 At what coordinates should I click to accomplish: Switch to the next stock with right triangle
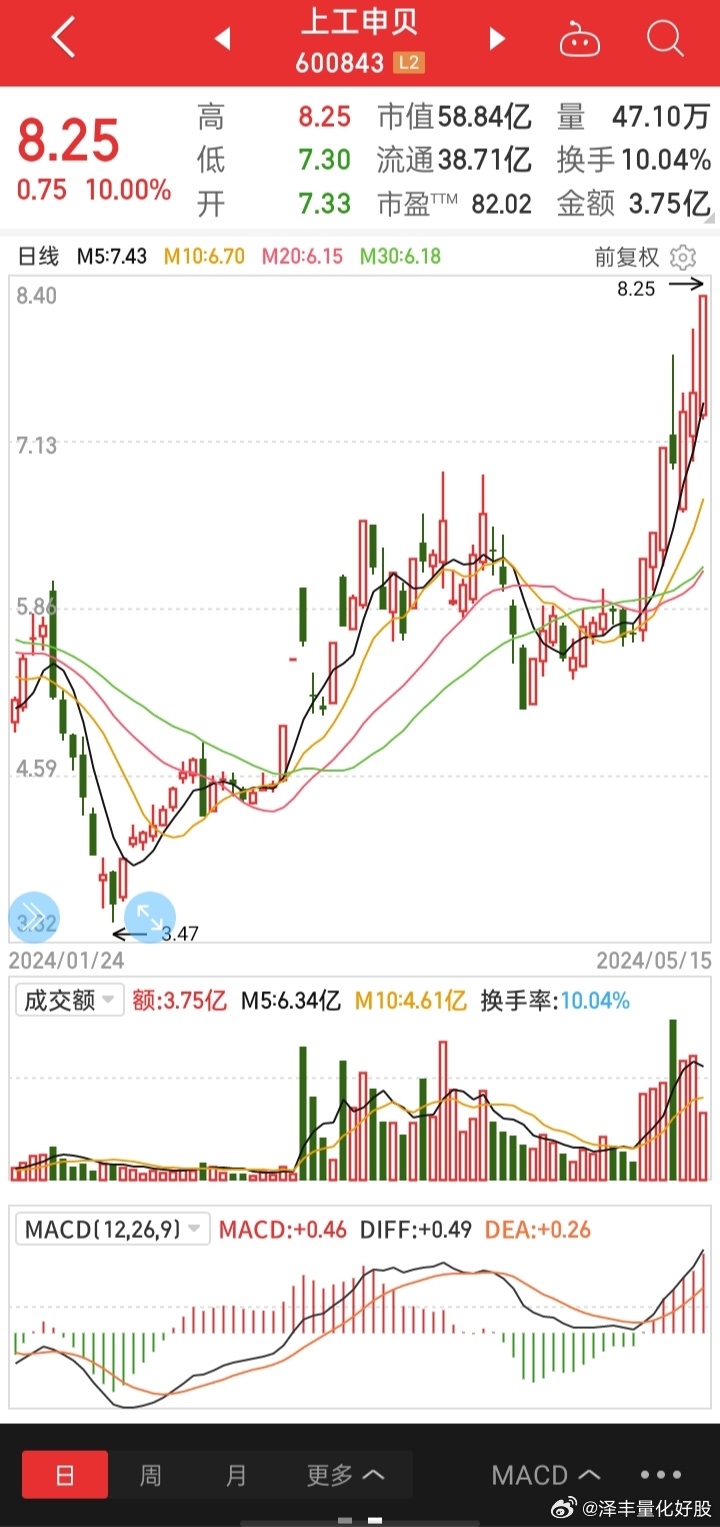coord(497,40)
